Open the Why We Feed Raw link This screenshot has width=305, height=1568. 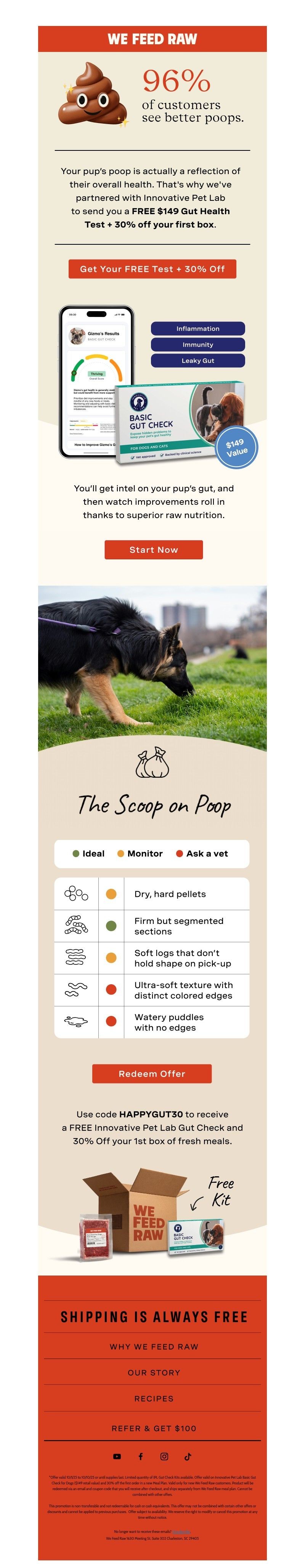(153, 1347)
